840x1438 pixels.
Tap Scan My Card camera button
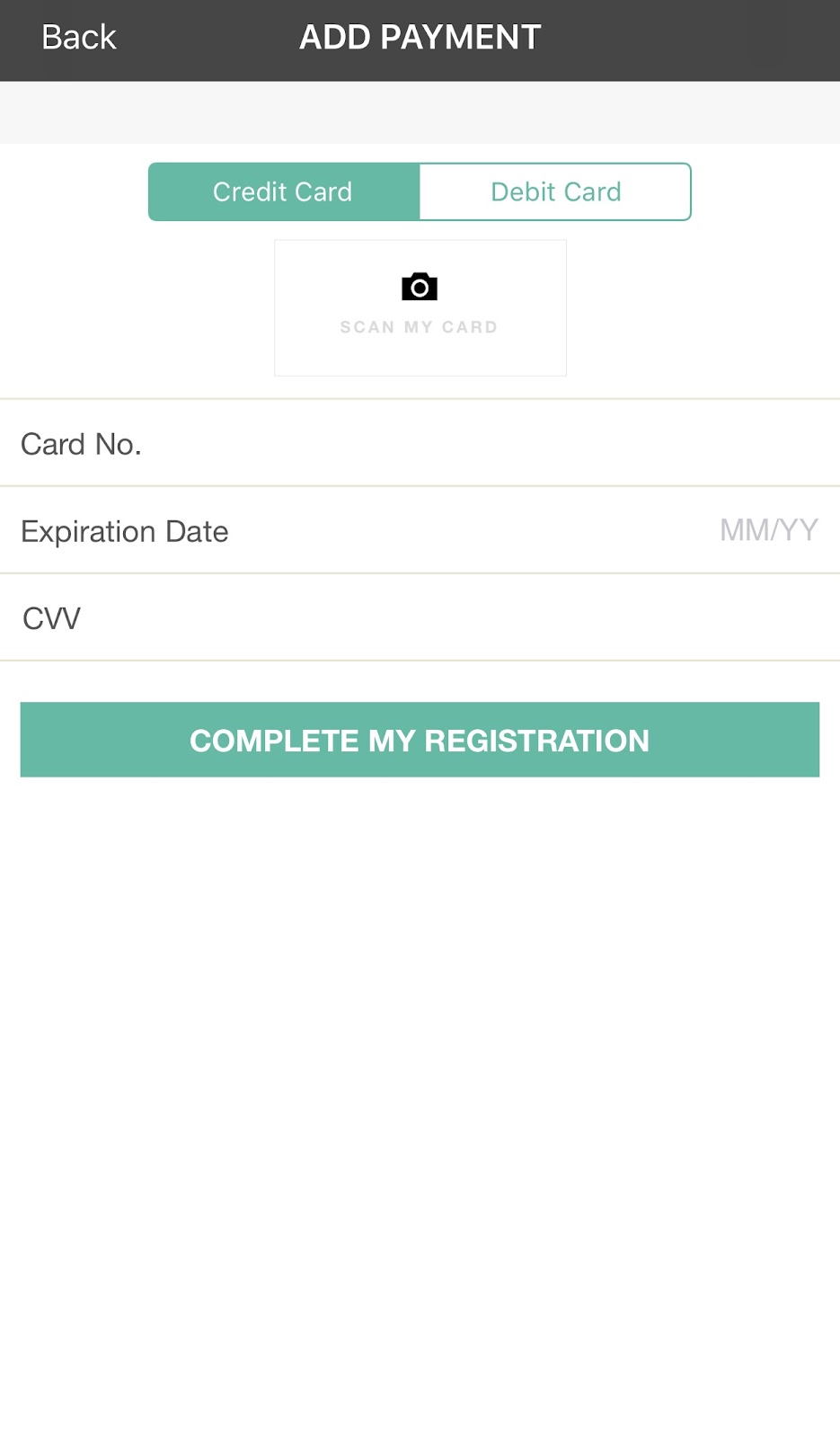pos(420,307)
